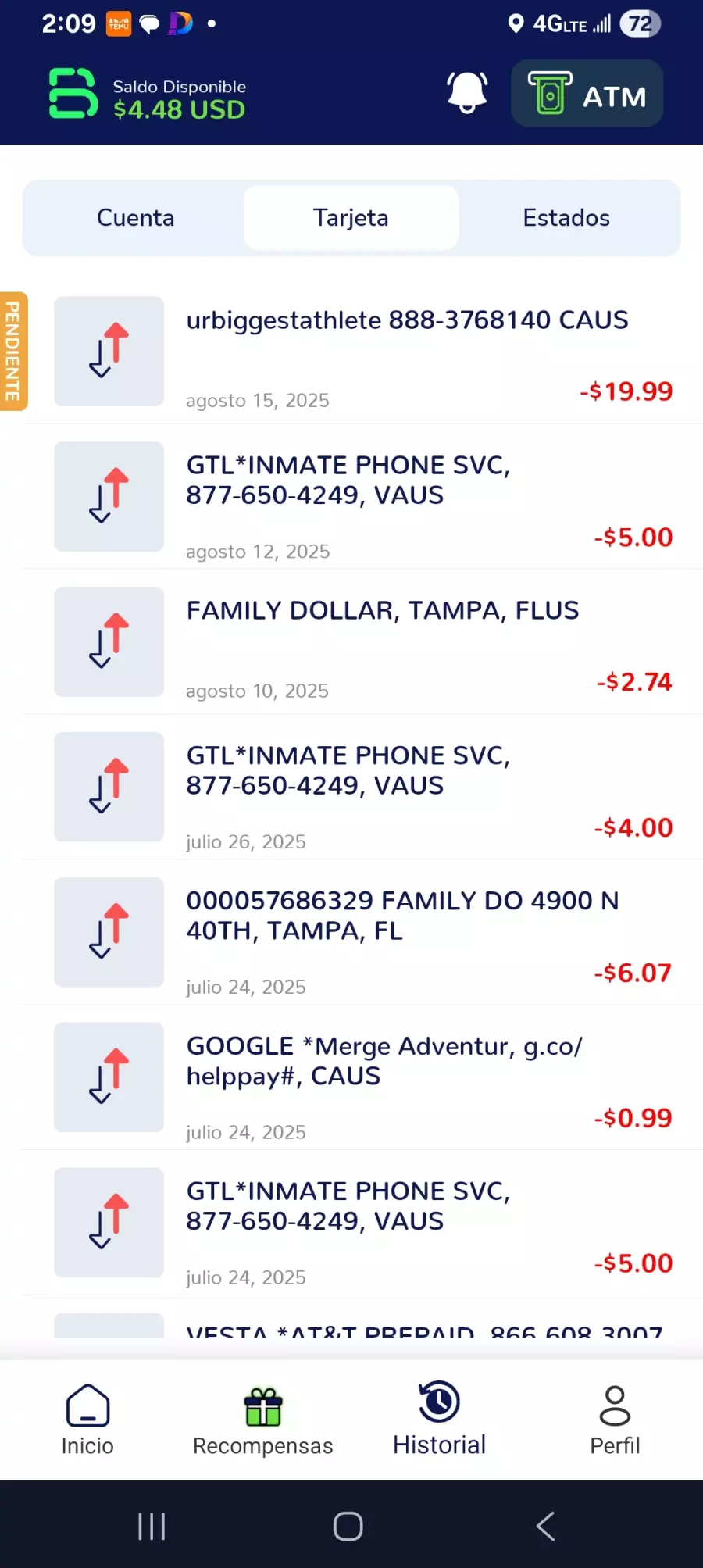Switch to the Estados tab
703x1568 pixels.
click(x=566, y=218)
